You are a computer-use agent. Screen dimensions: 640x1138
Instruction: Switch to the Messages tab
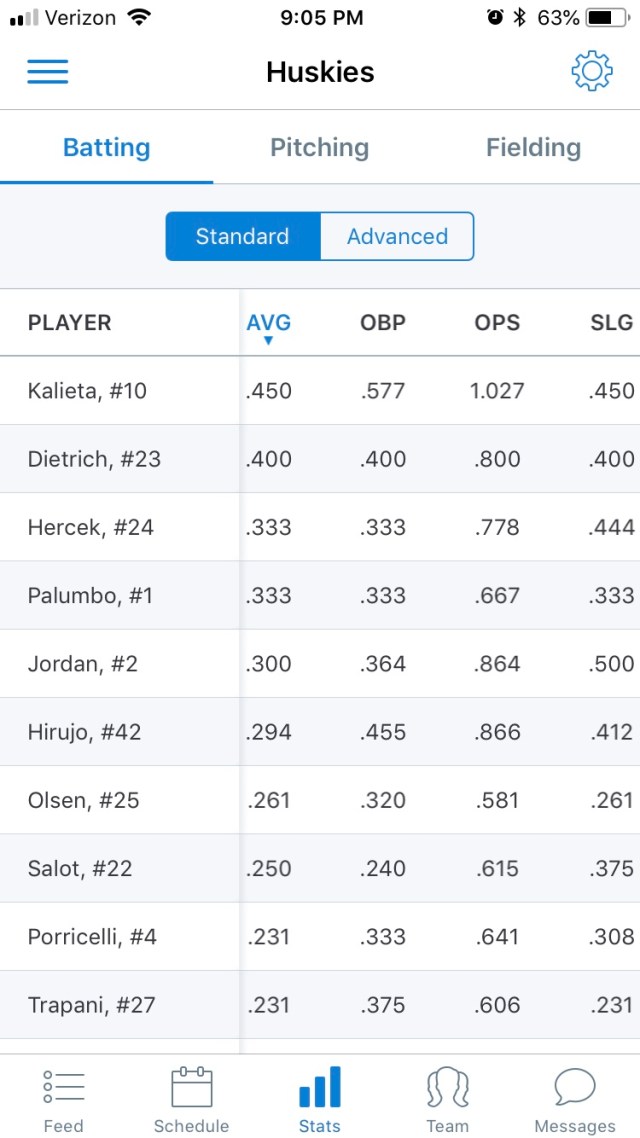[x=575, y=1098]
